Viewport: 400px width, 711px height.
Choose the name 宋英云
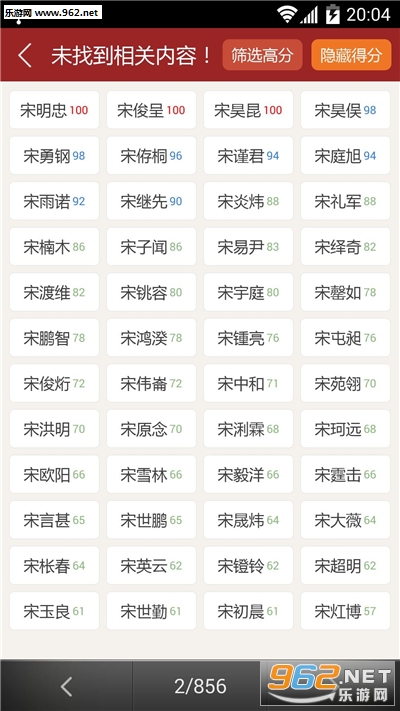pos(151,565)
